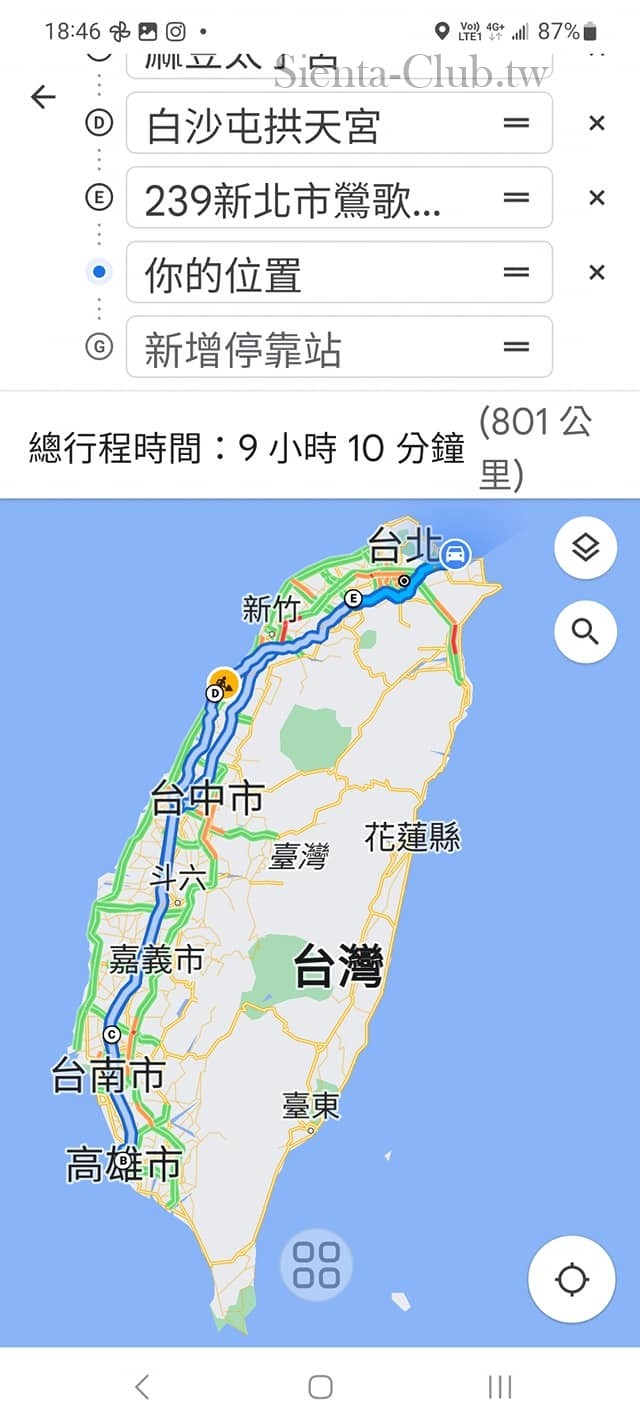Search along the route with magnifier

click(585, 632)
